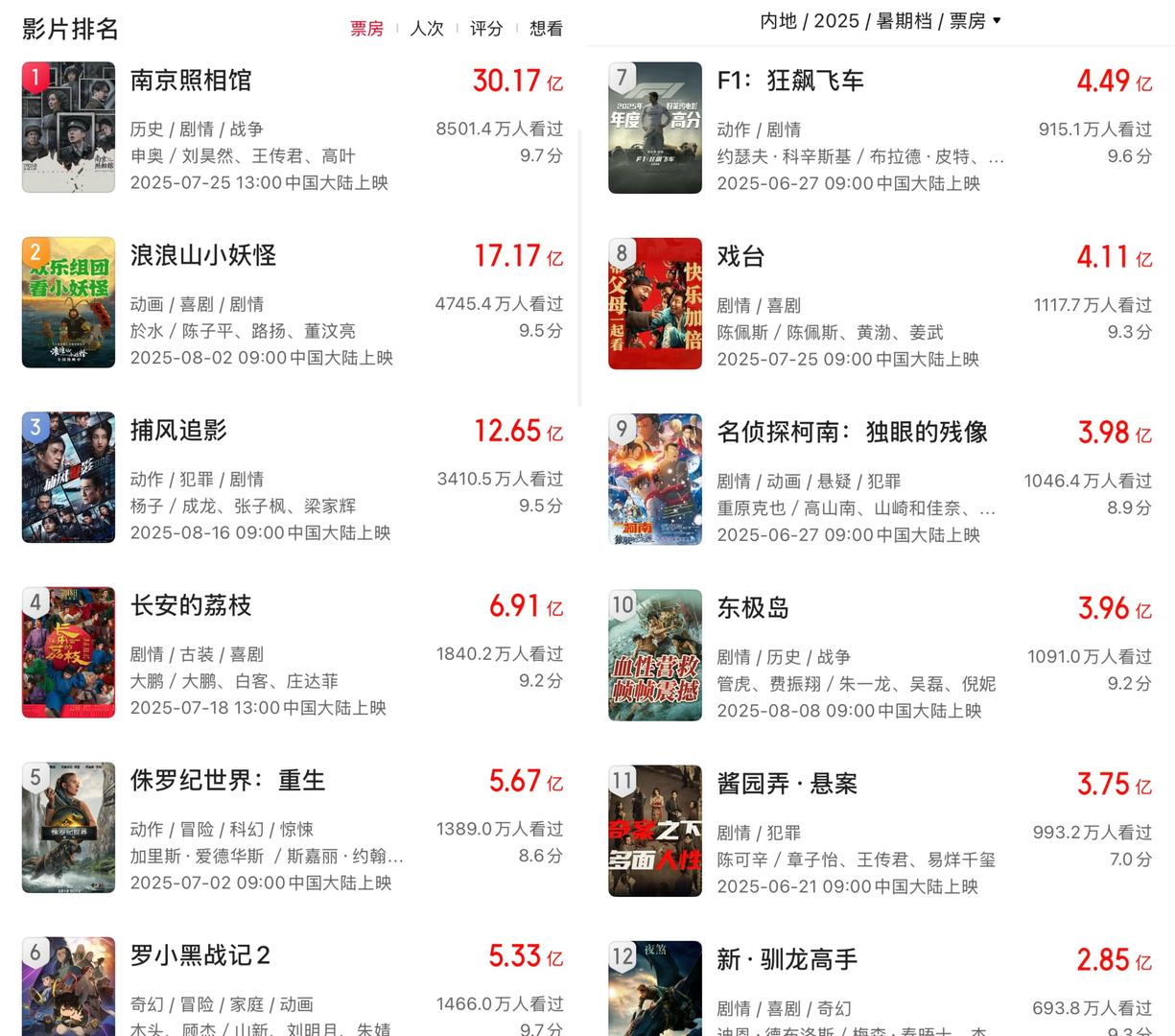Open 南京照相馆 movie details
This screenshot has width=1175, height=1036.
(191, 81)
